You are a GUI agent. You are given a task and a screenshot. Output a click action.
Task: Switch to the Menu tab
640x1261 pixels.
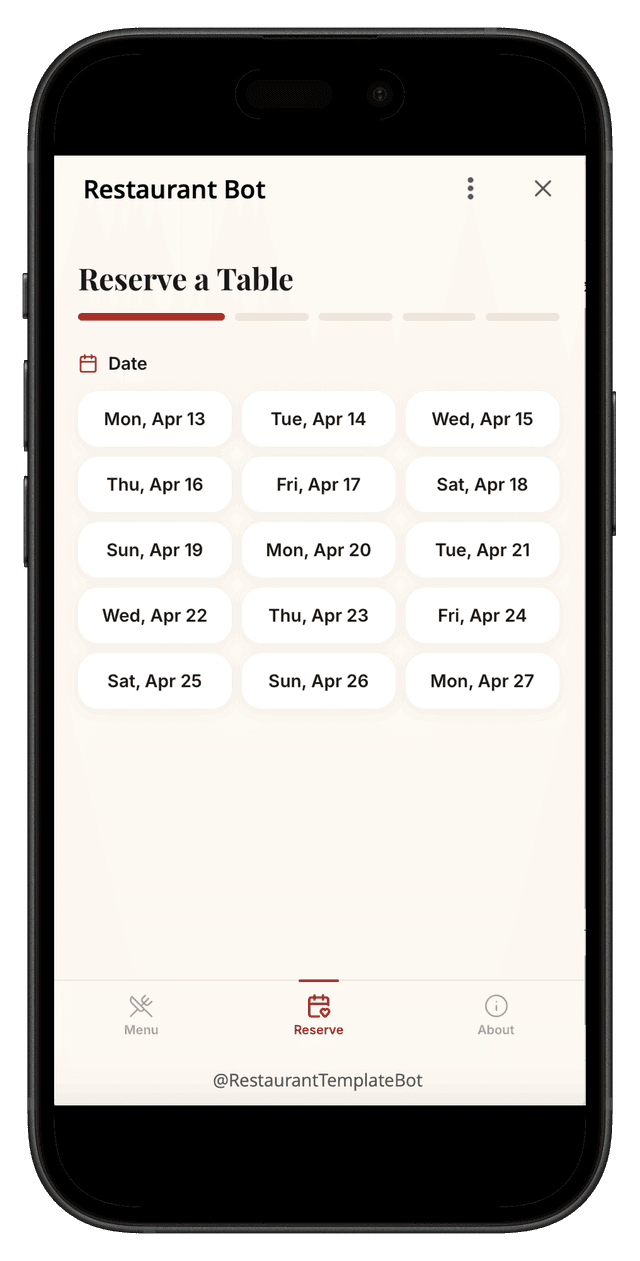pyautogui.click(x=141, y=1015)
